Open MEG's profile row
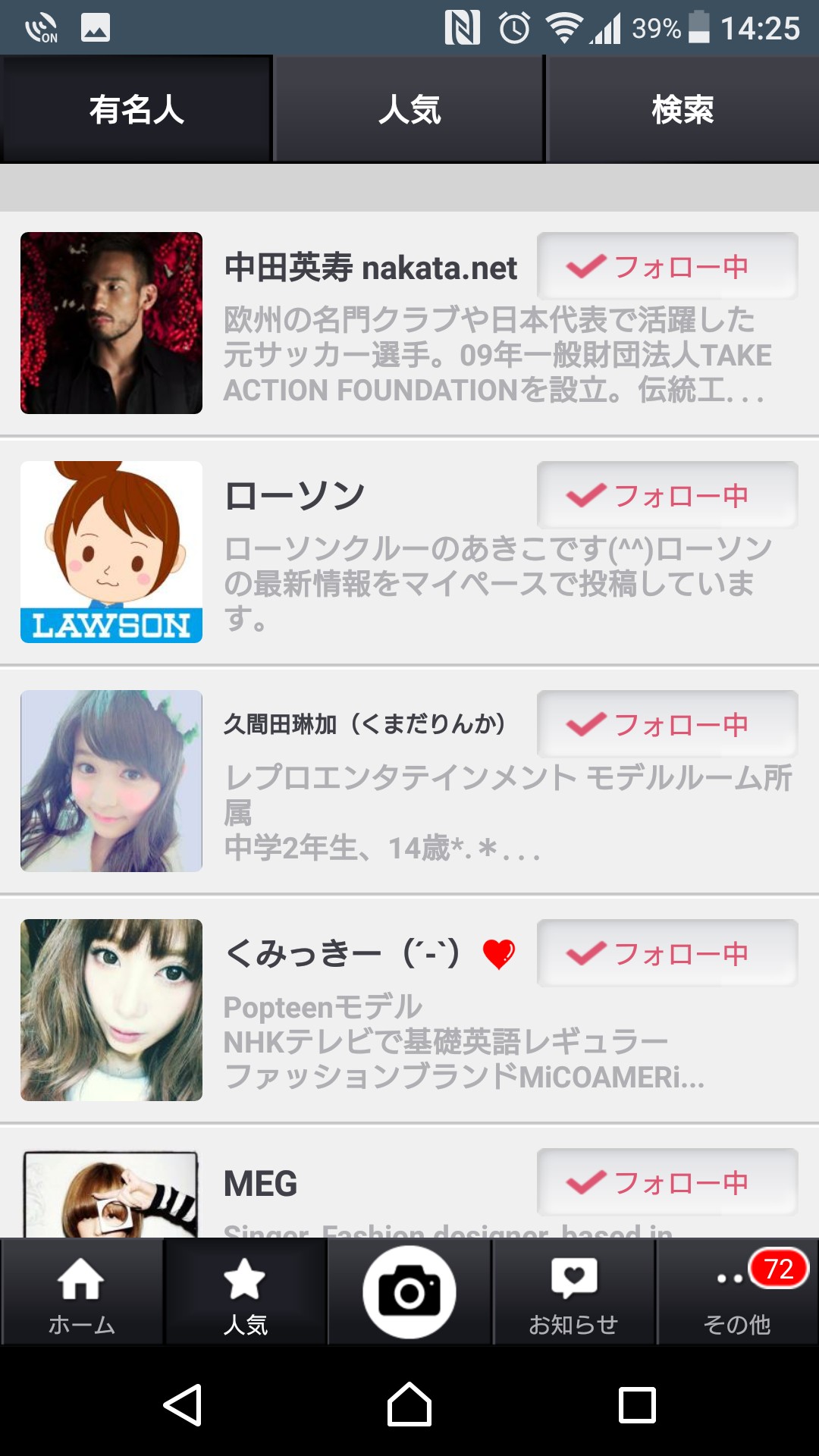The width and height of the screenshot is (819, 1456). click(x=111, y=1195)
